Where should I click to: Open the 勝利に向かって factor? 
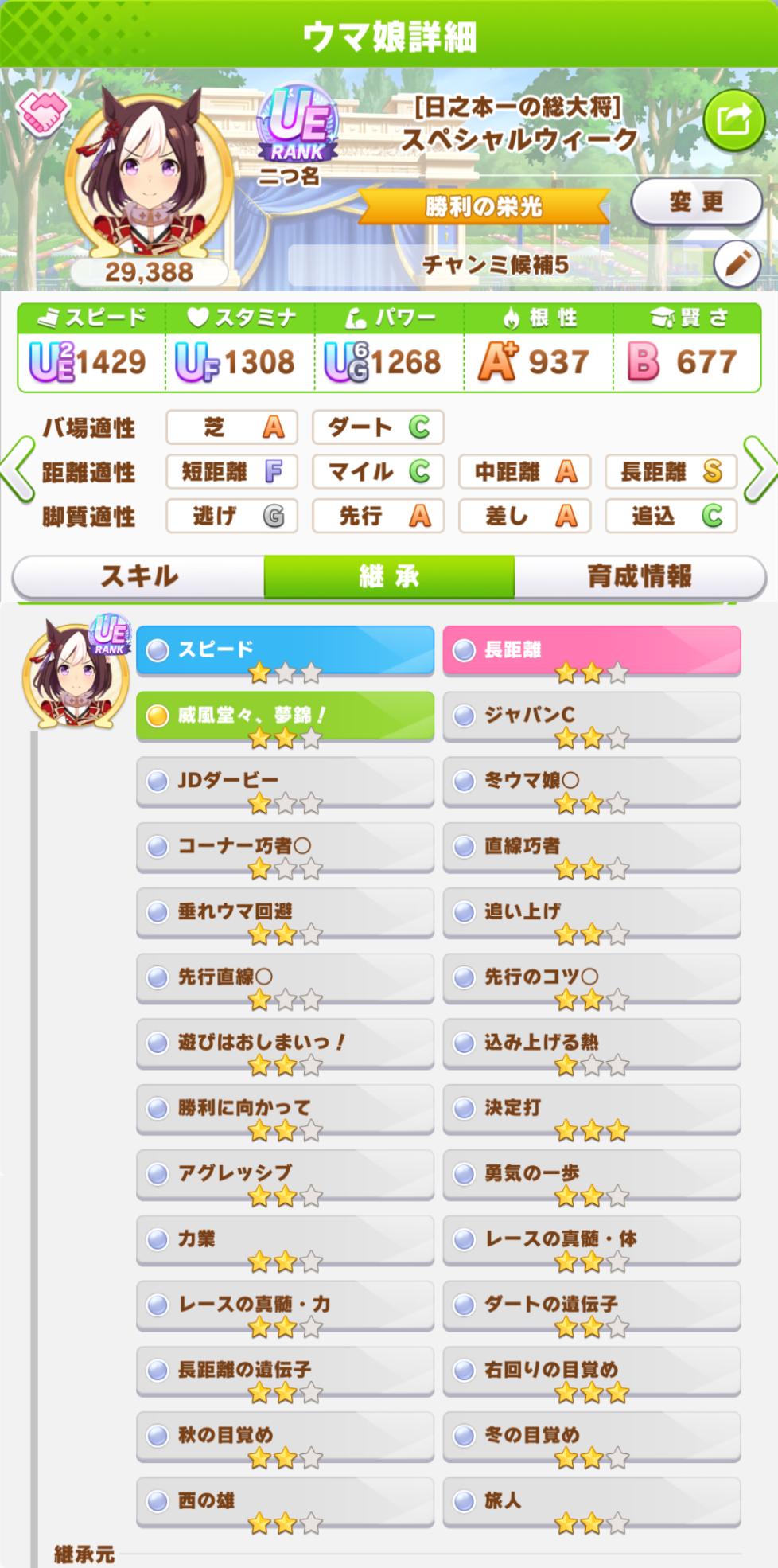tap(285, 1108)
